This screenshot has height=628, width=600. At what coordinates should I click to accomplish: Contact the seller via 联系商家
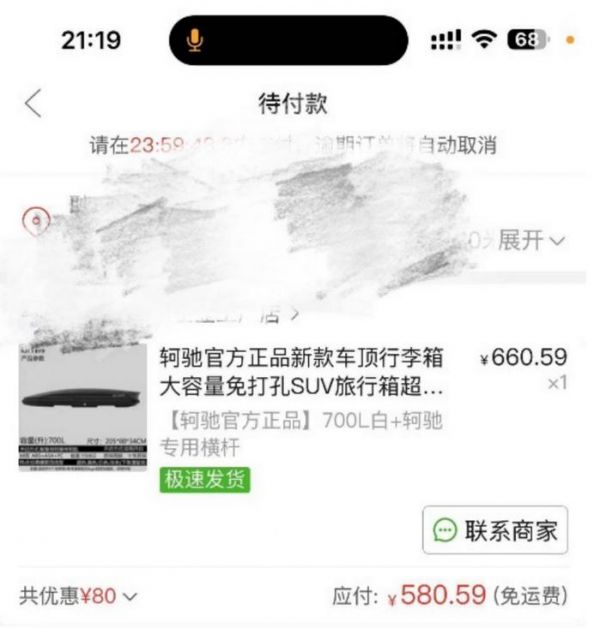495,530
